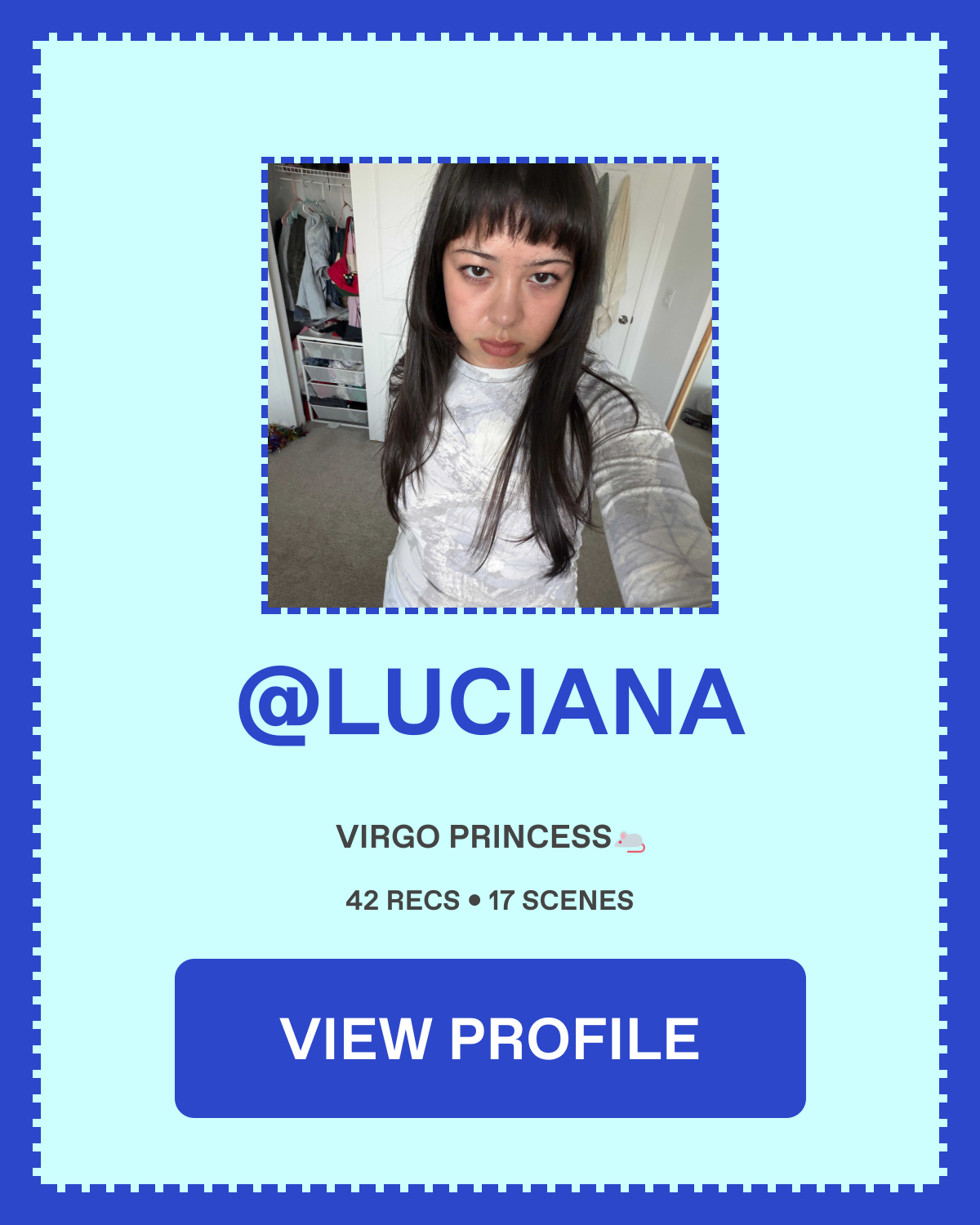Open Luciana's profile with View Profile

[x=490, y=1038]
